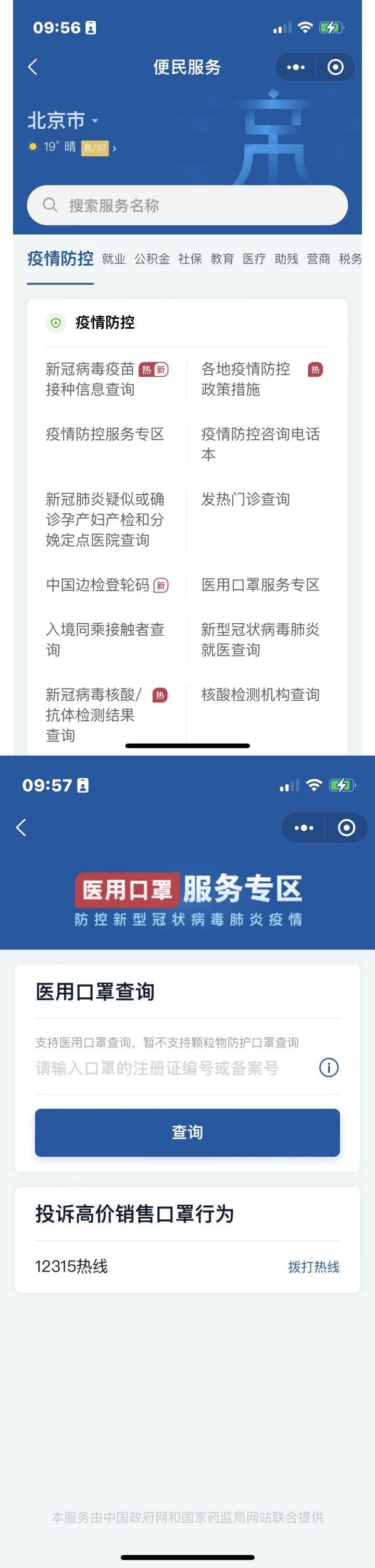
Task: Switch to the 公积金 tab
Action: (152, 258)
